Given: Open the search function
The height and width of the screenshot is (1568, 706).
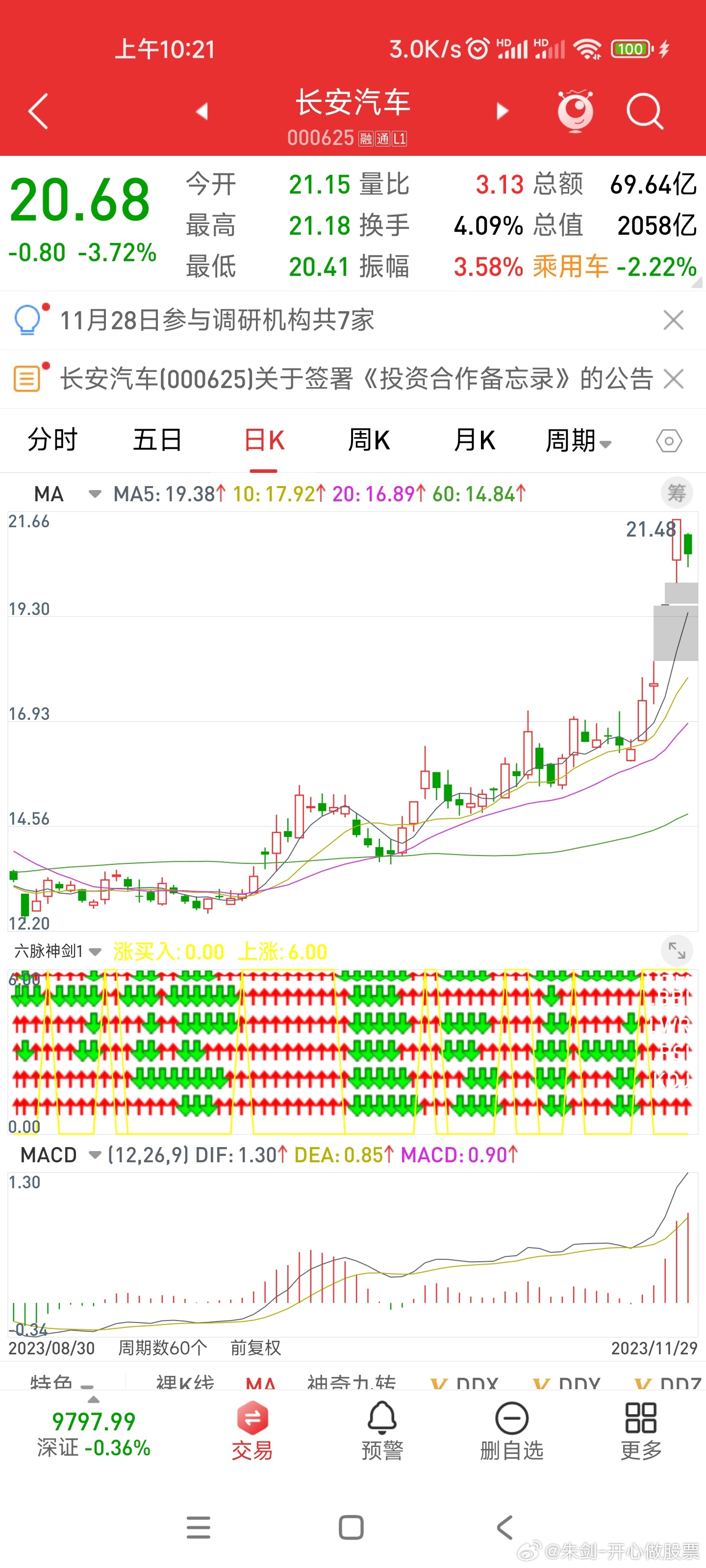Looking at the screenshot, I should [644, 110].
